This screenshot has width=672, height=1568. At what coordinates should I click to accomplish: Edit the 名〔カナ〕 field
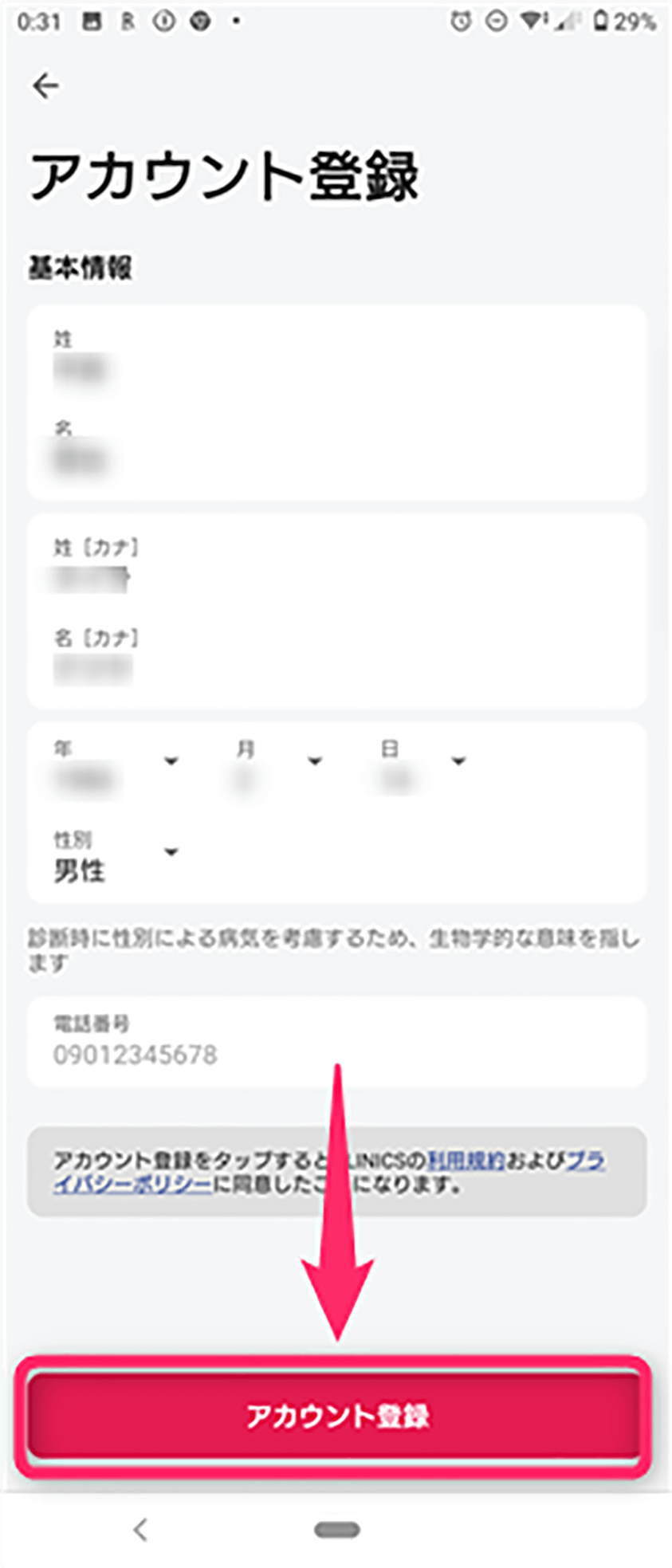(x=335, y=668)
